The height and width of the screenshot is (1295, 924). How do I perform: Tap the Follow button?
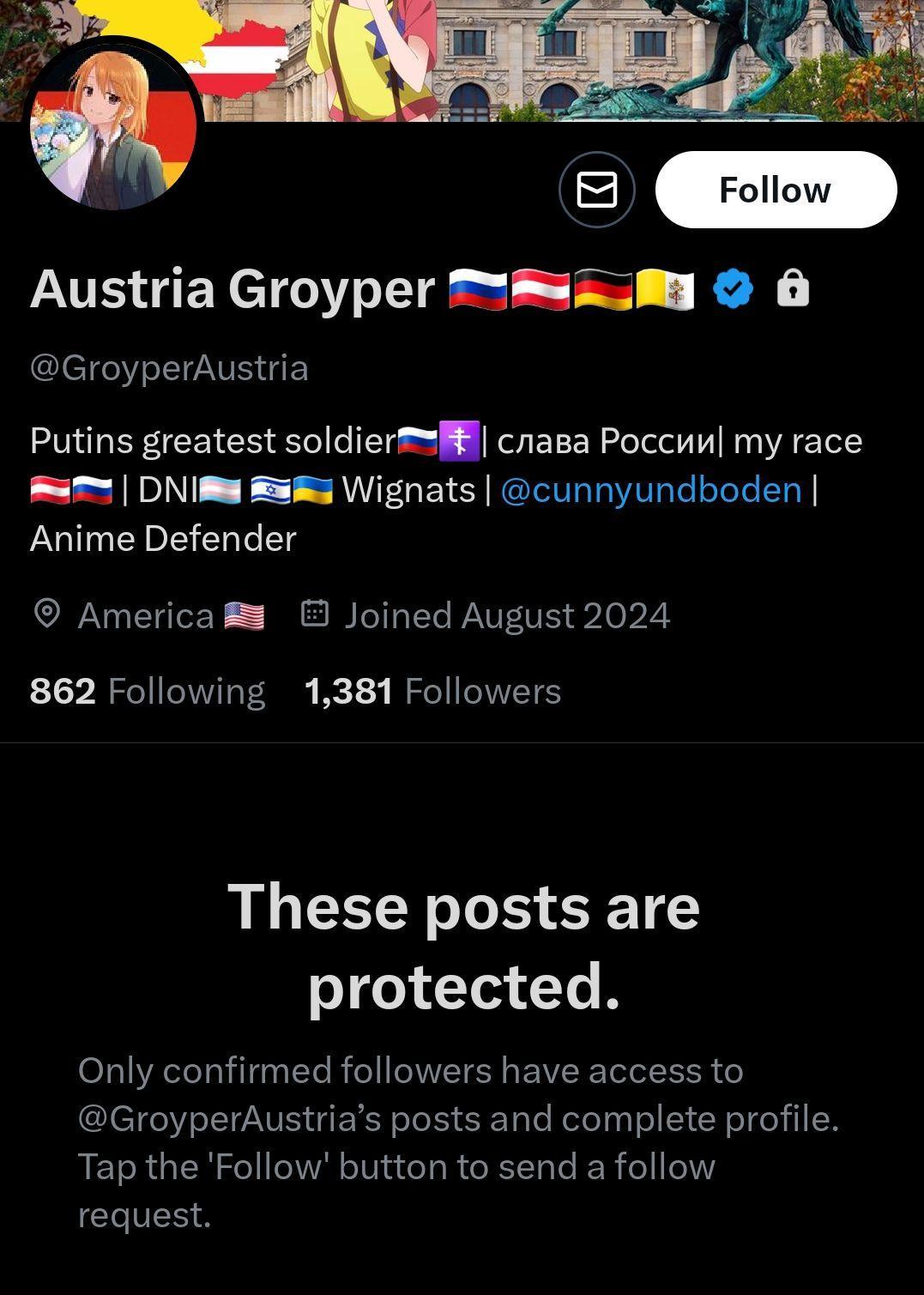[776, 190]
